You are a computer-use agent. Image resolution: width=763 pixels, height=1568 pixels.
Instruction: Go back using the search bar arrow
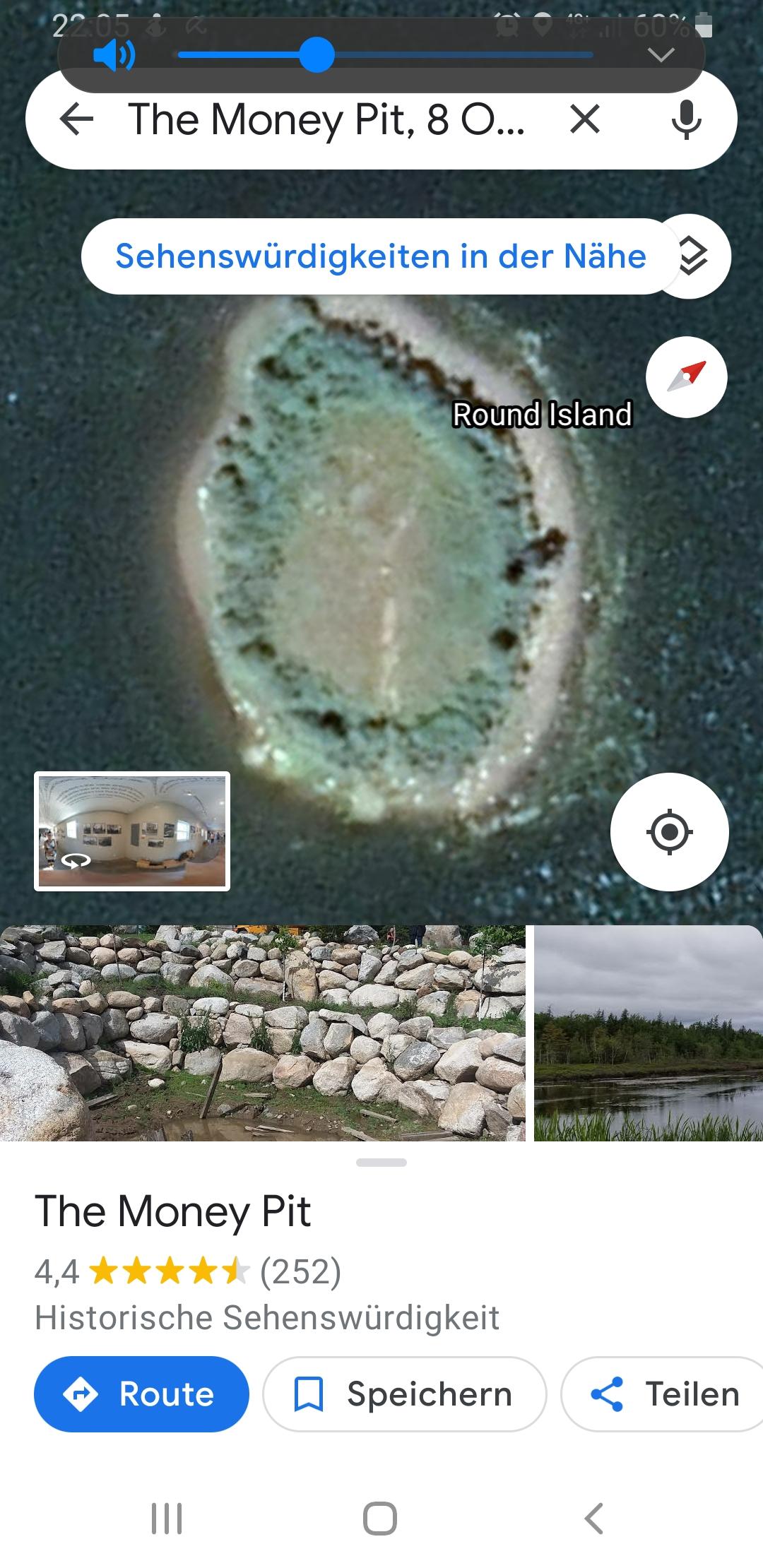[76, 119]
